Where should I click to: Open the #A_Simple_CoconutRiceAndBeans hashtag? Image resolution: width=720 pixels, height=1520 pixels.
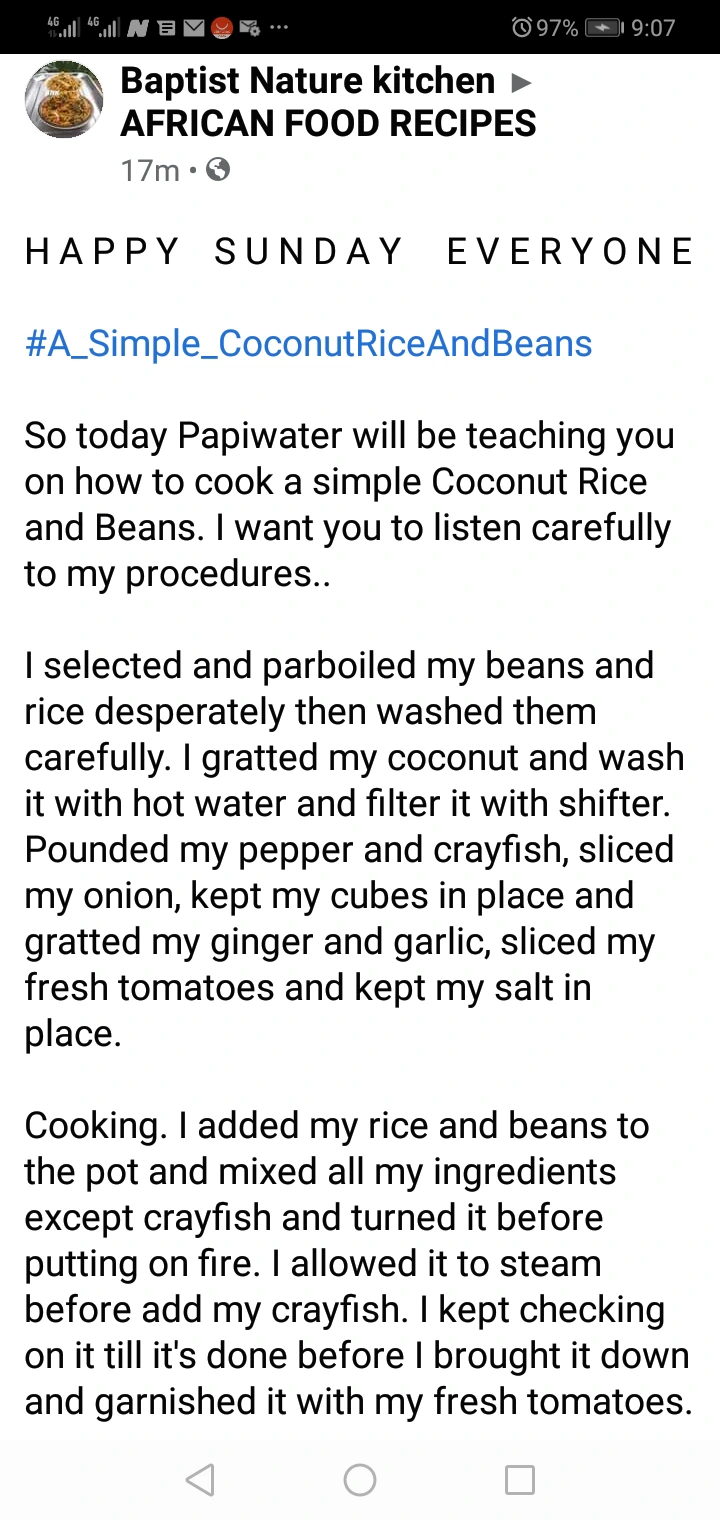tap(309, 344)
